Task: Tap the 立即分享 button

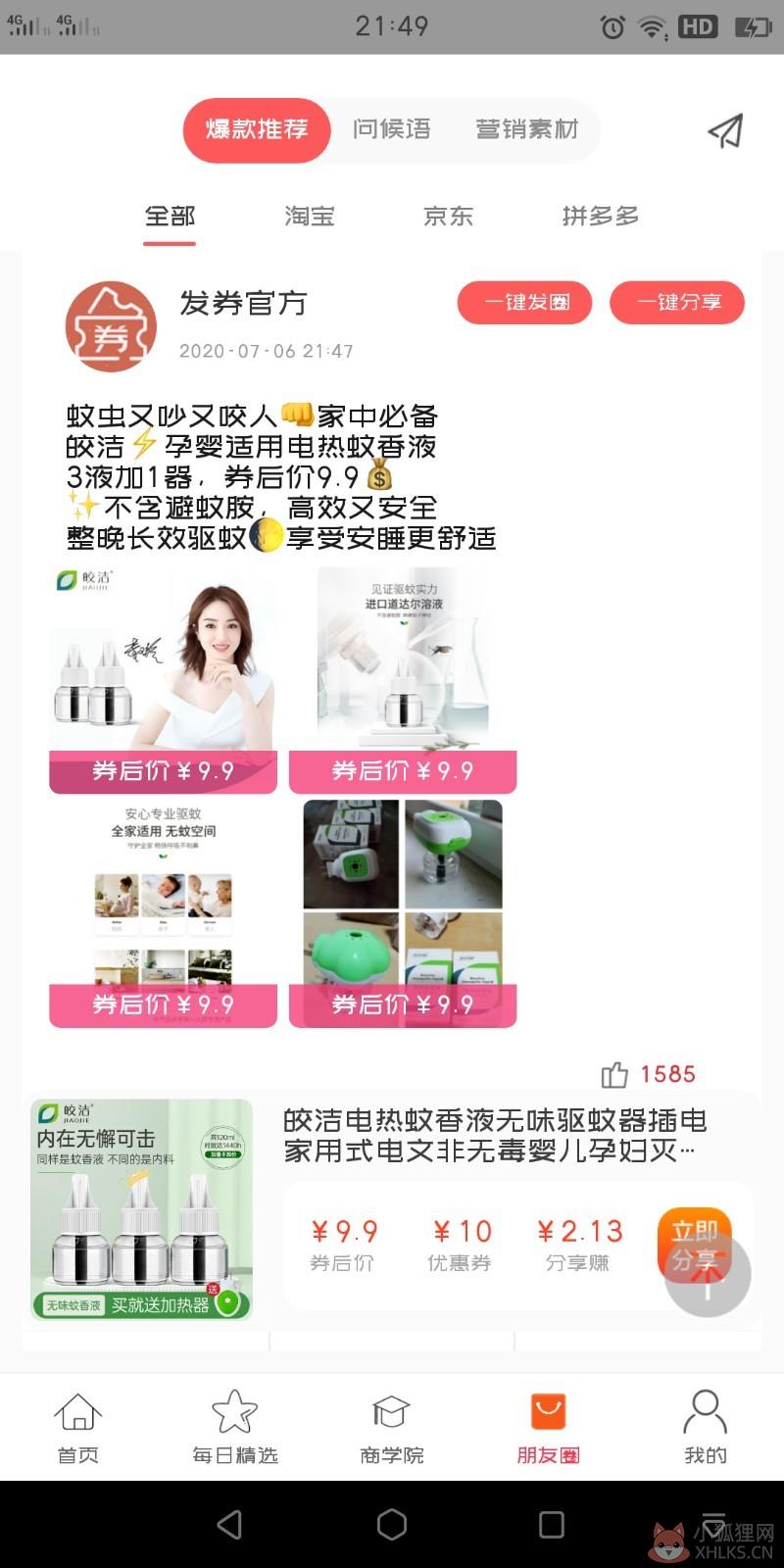Action: (x=695, y=1246)
